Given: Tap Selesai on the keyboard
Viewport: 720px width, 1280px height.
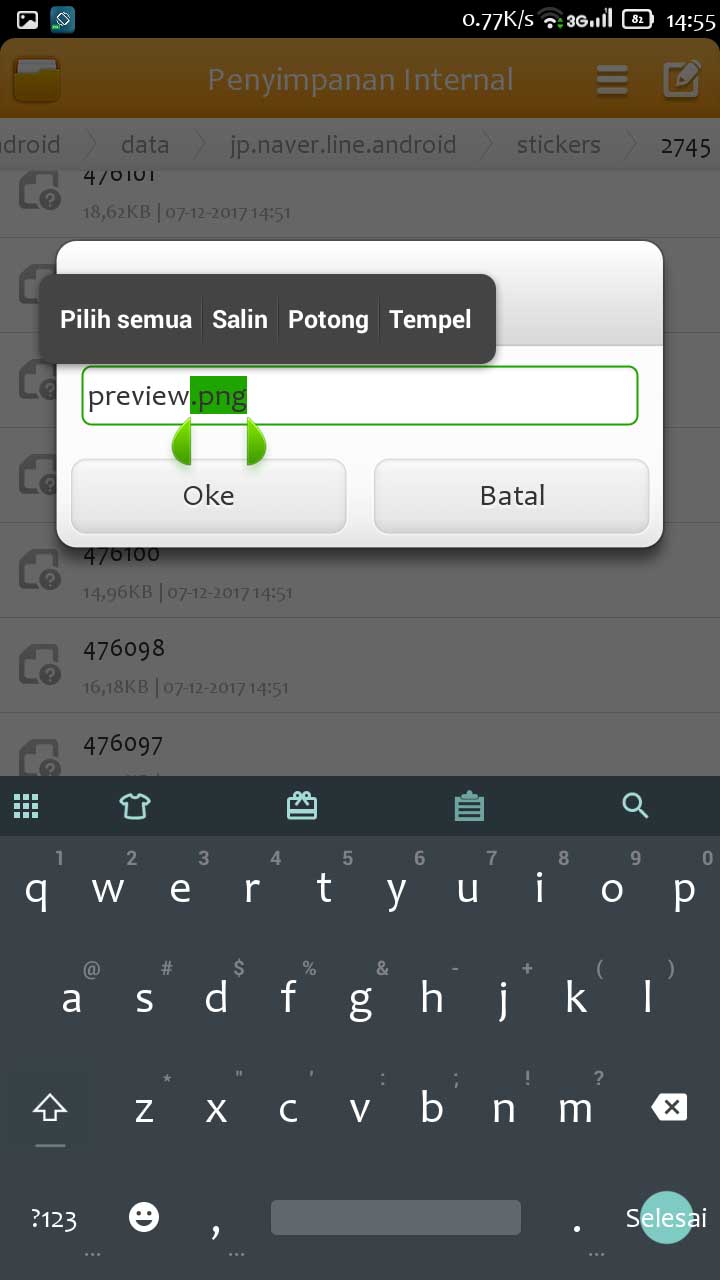Looking at the screenshot, I should 666,1218.
